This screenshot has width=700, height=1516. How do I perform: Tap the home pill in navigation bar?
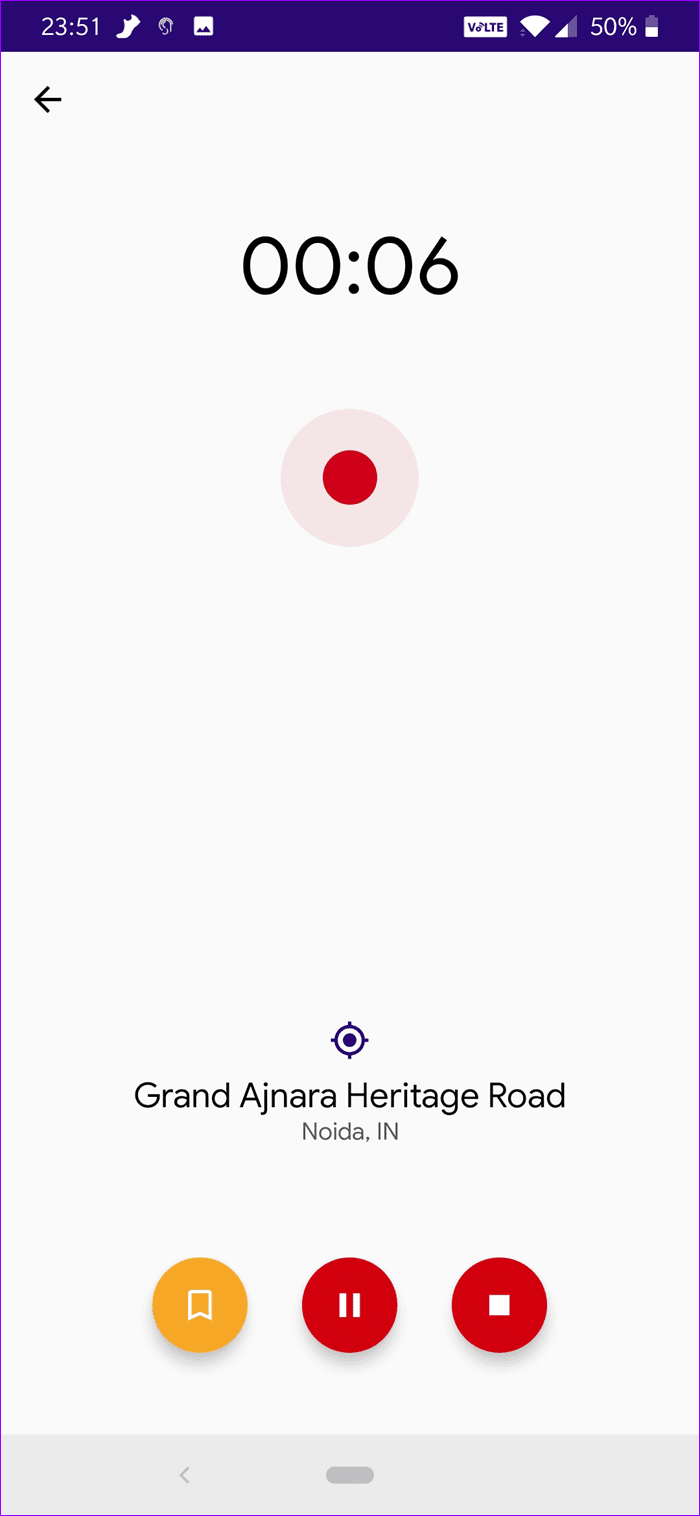[x=350, y=1475]
